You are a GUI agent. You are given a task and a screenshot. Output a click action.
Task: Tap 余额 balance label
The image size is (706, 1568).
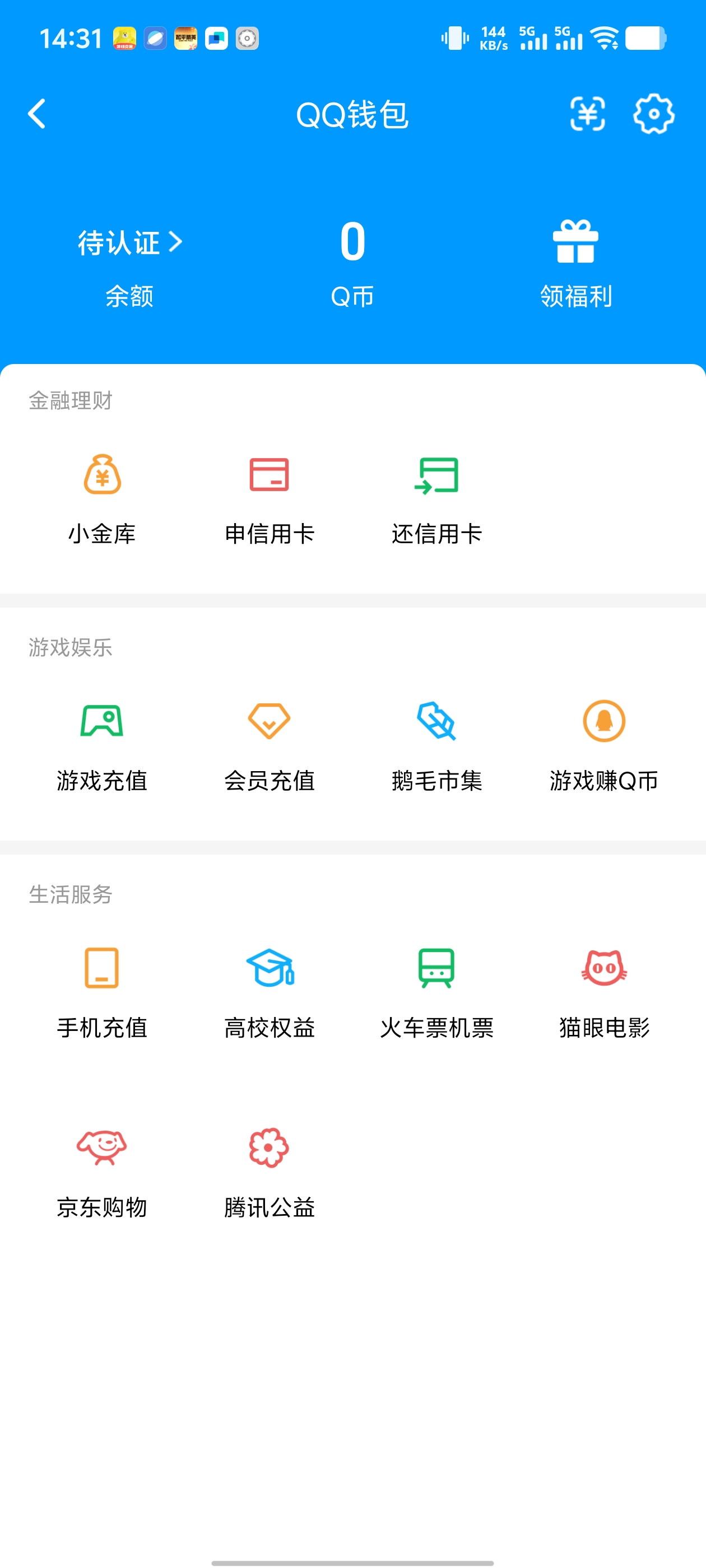(x=128, y=297)
